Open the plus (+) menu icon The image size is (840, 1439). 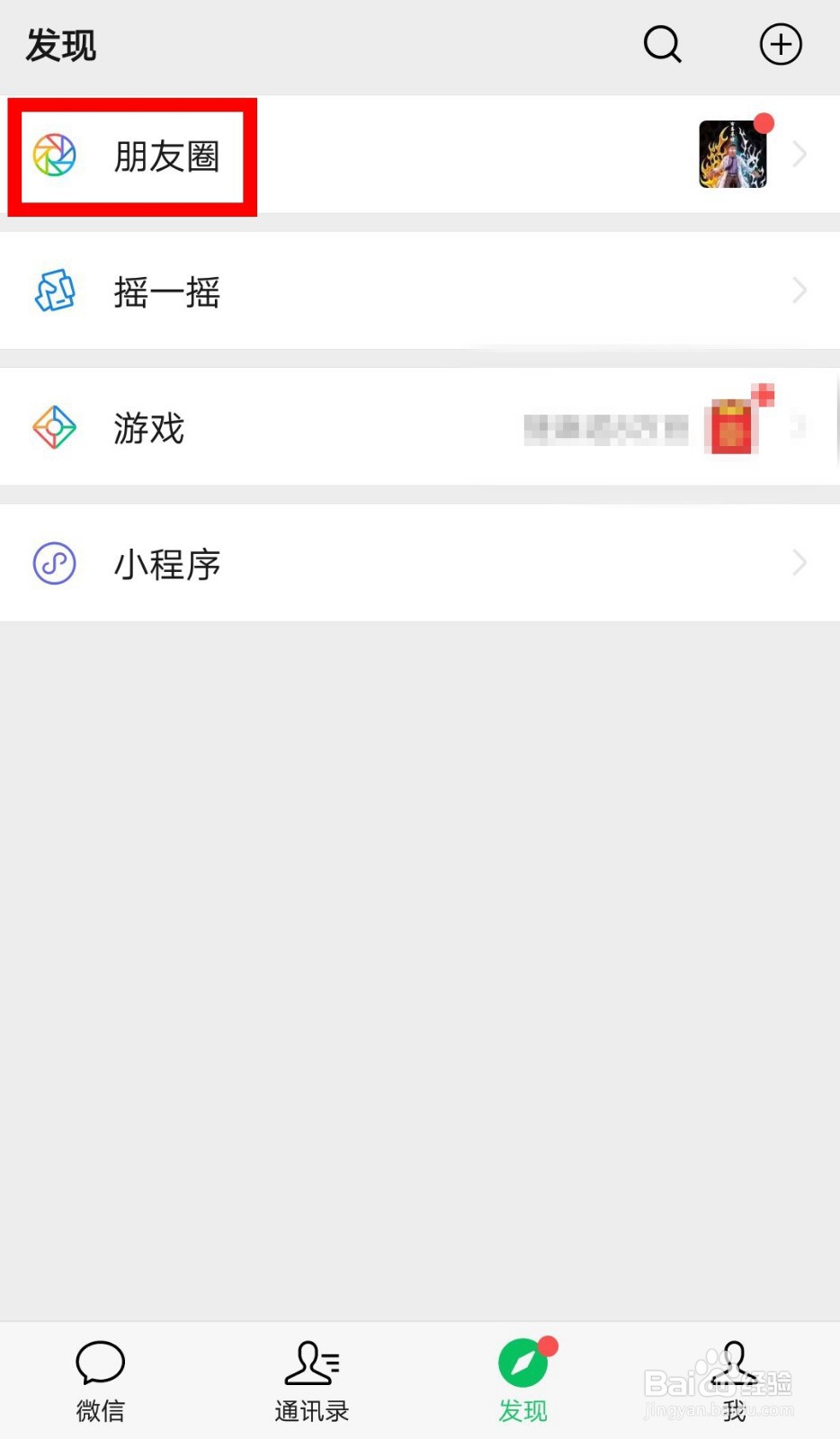(780, 44)
